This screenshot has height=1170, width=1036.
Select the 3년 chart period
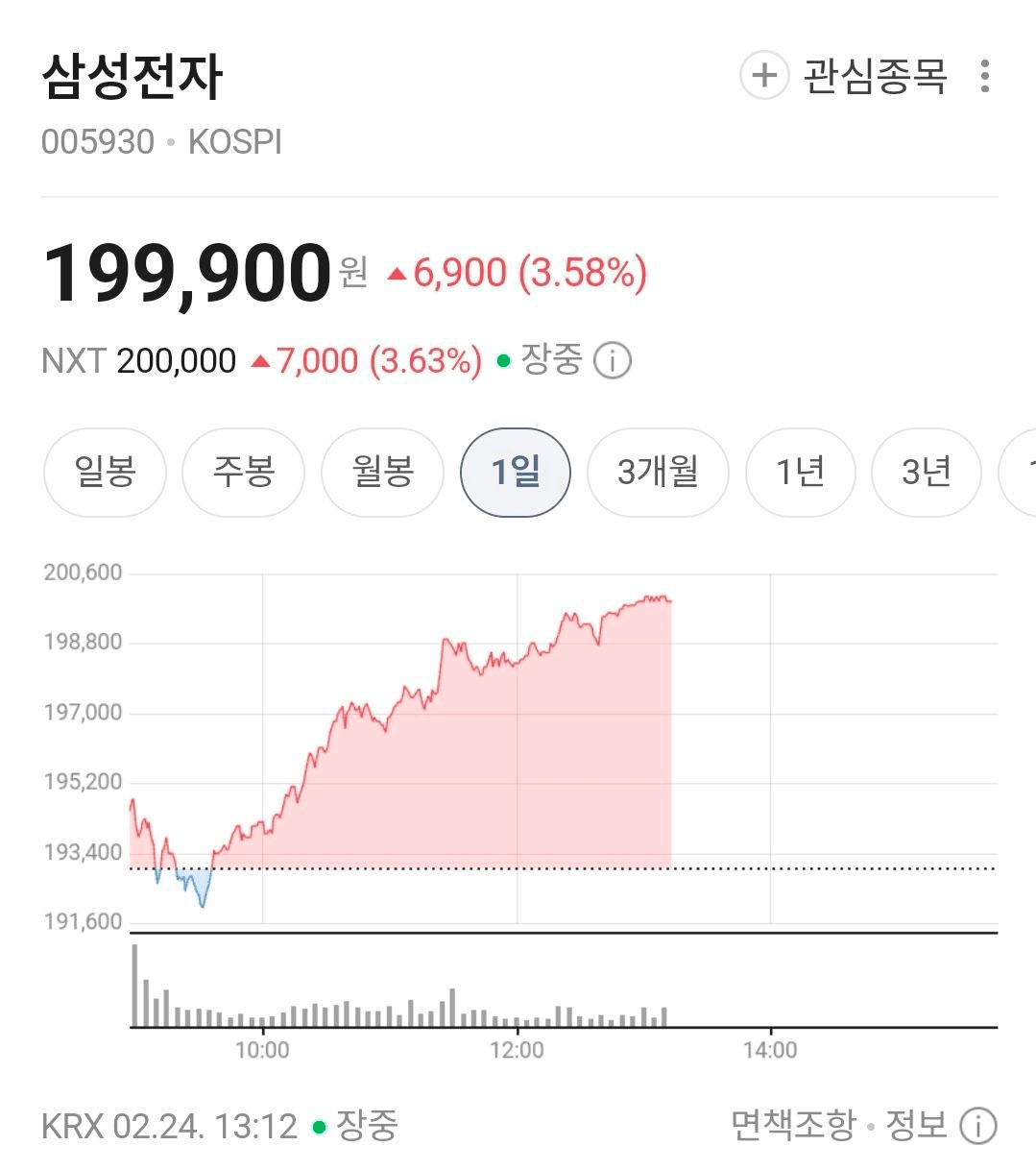tap(926, 472)
